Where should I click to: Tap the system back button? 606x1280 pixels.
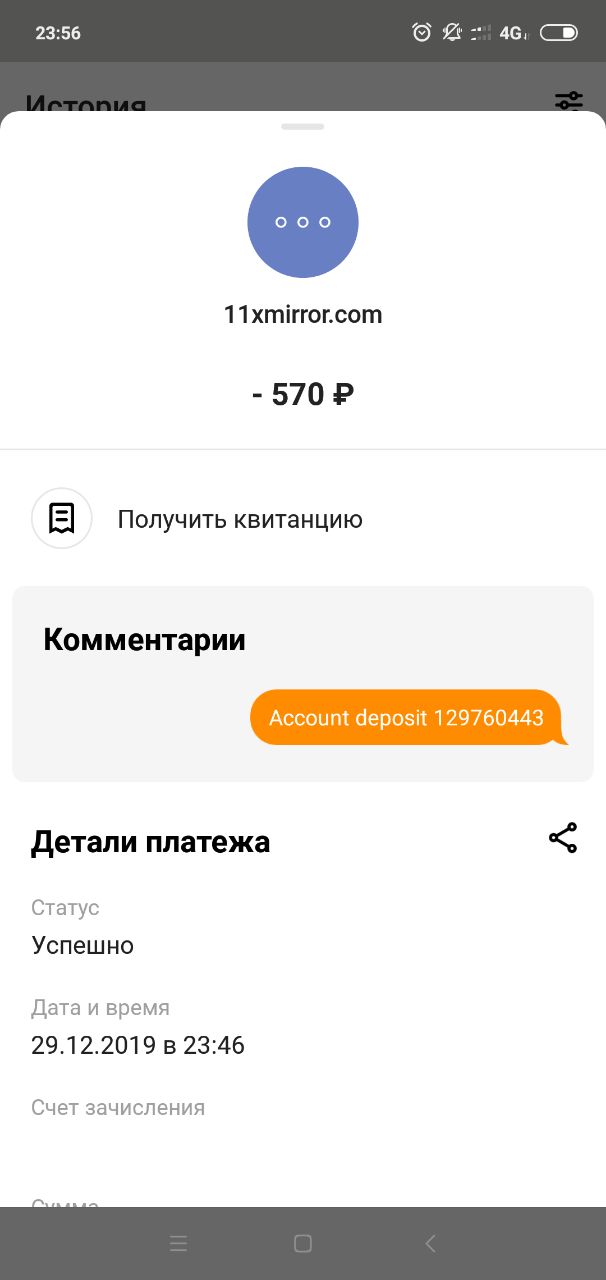pyautogui.click(x=430, y=1243)
